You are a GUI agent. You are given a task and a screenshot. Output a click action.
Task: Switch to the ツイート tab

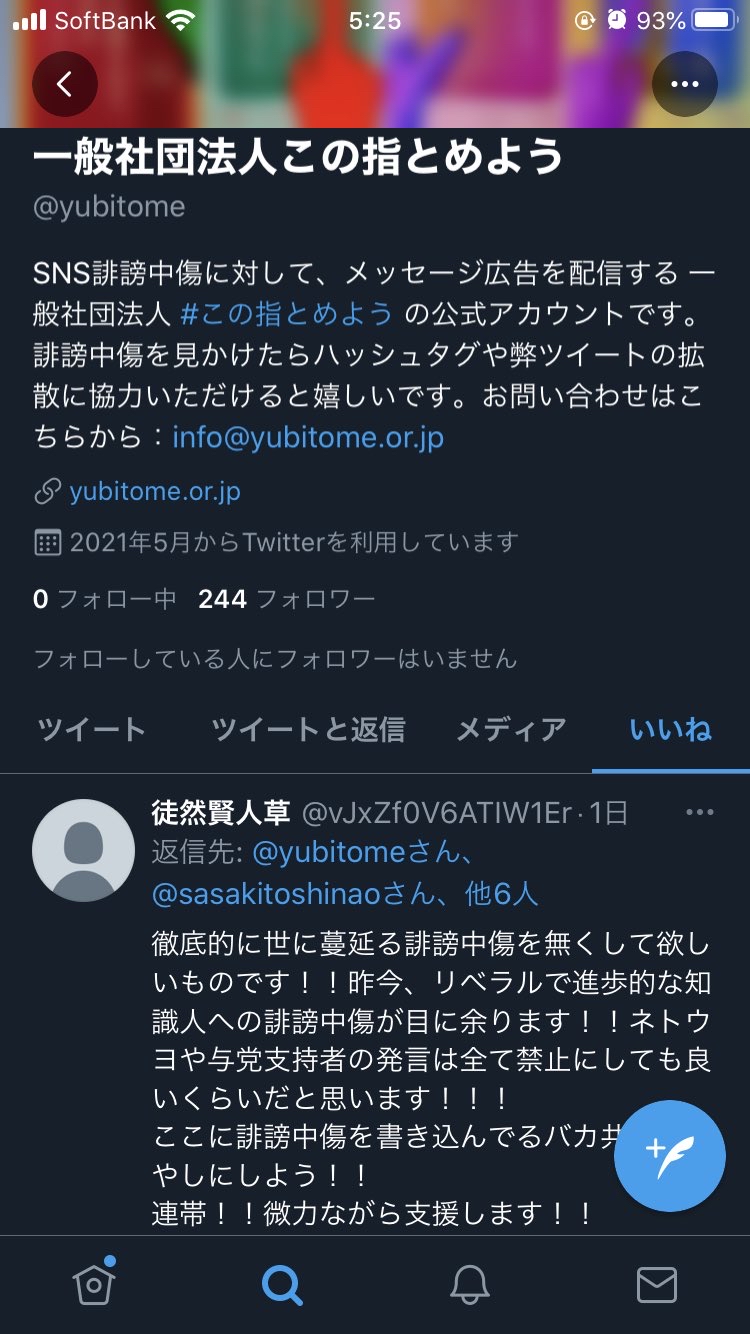click(x=91, y=730)
